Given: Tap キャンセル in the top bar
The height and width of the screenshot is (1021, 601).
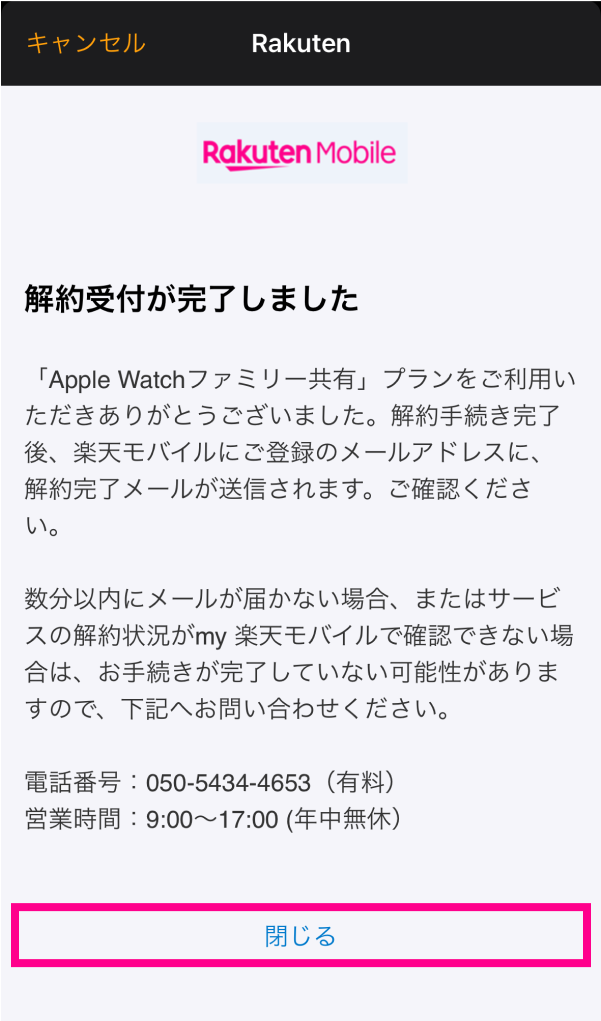Looking at the screenshot, I should tap(86, 43).
